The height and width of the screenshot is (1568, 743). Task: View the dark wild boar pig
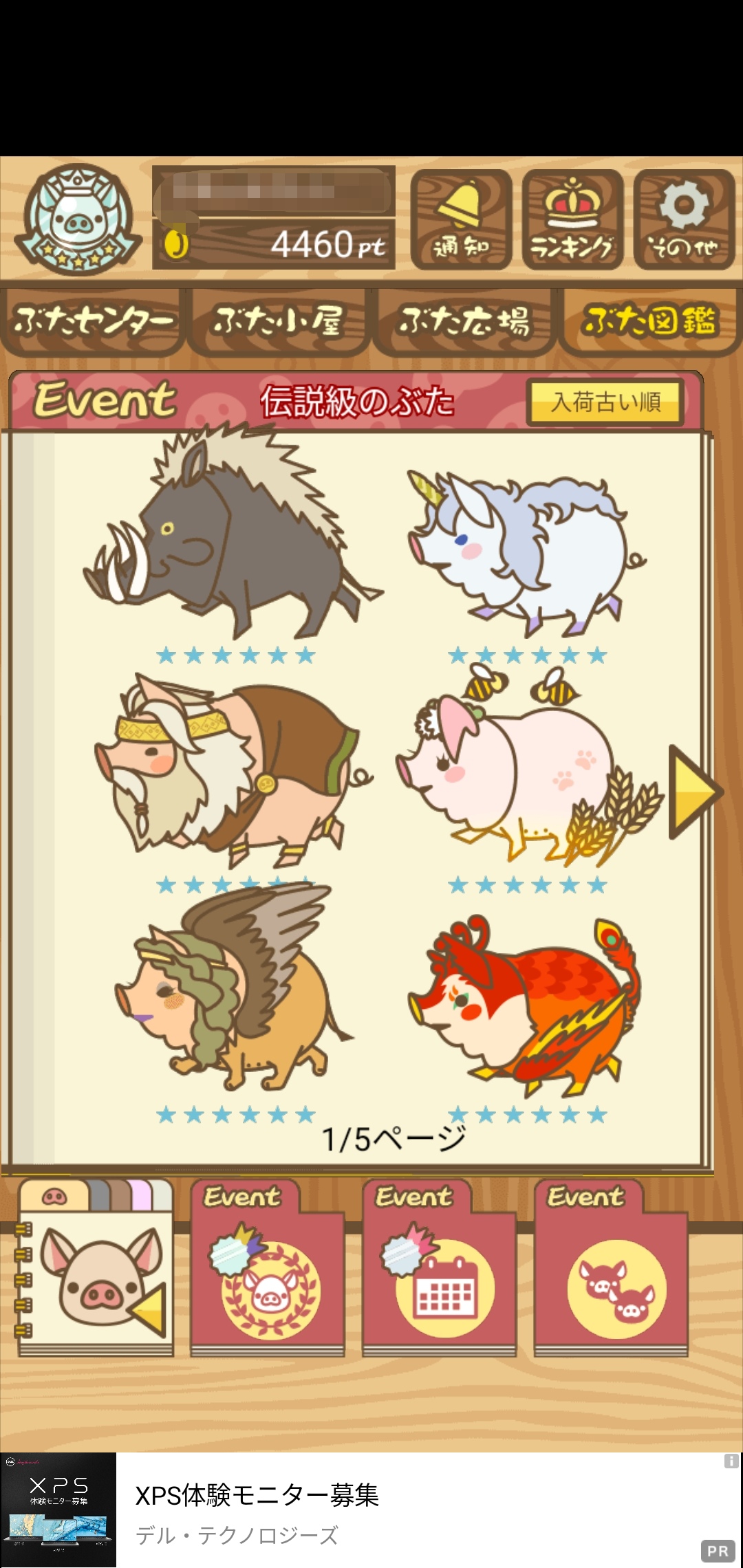(x=233, y=533)
